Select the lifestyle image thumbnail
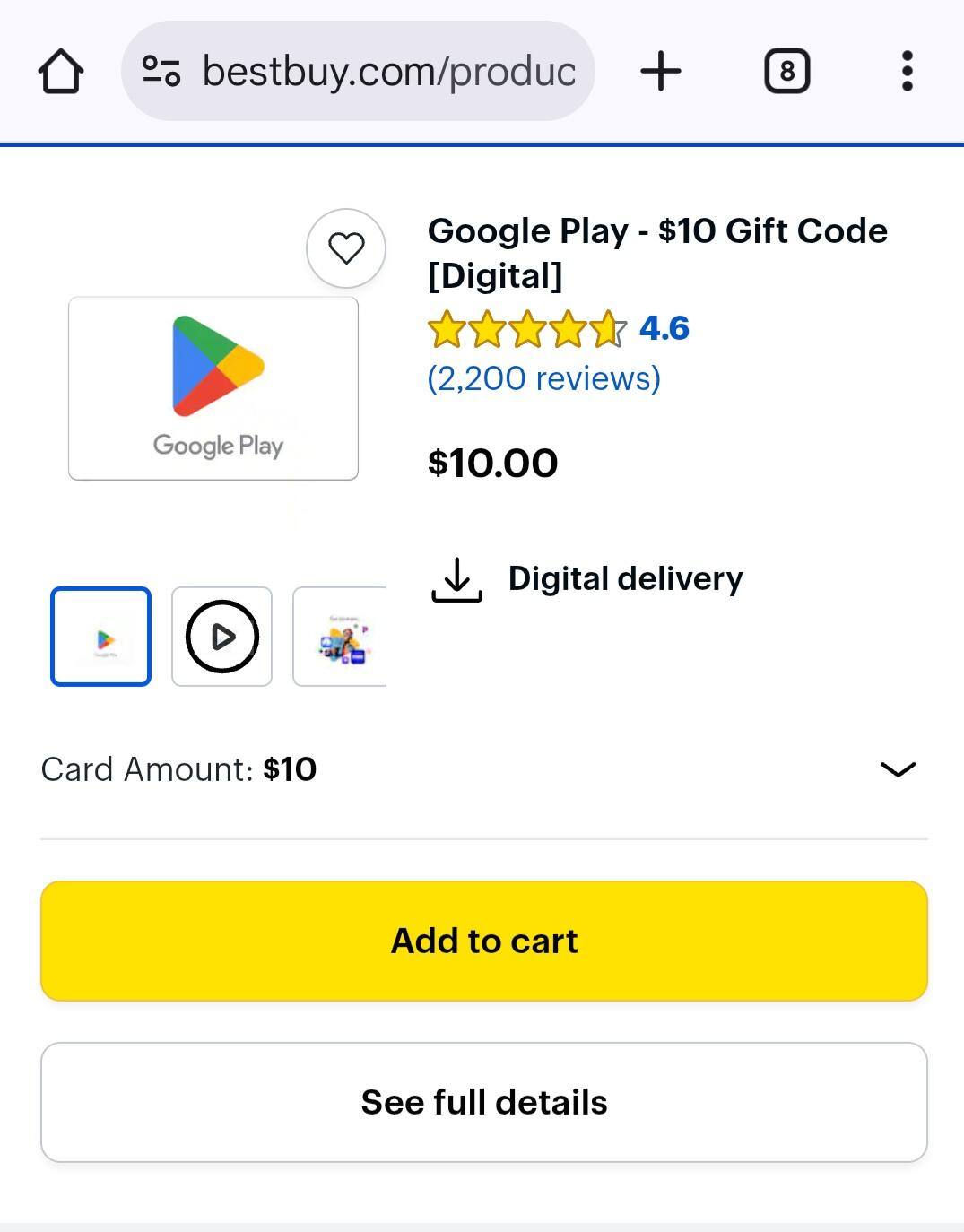Screen dimensions: 964x1232 (x=341, y=637)
